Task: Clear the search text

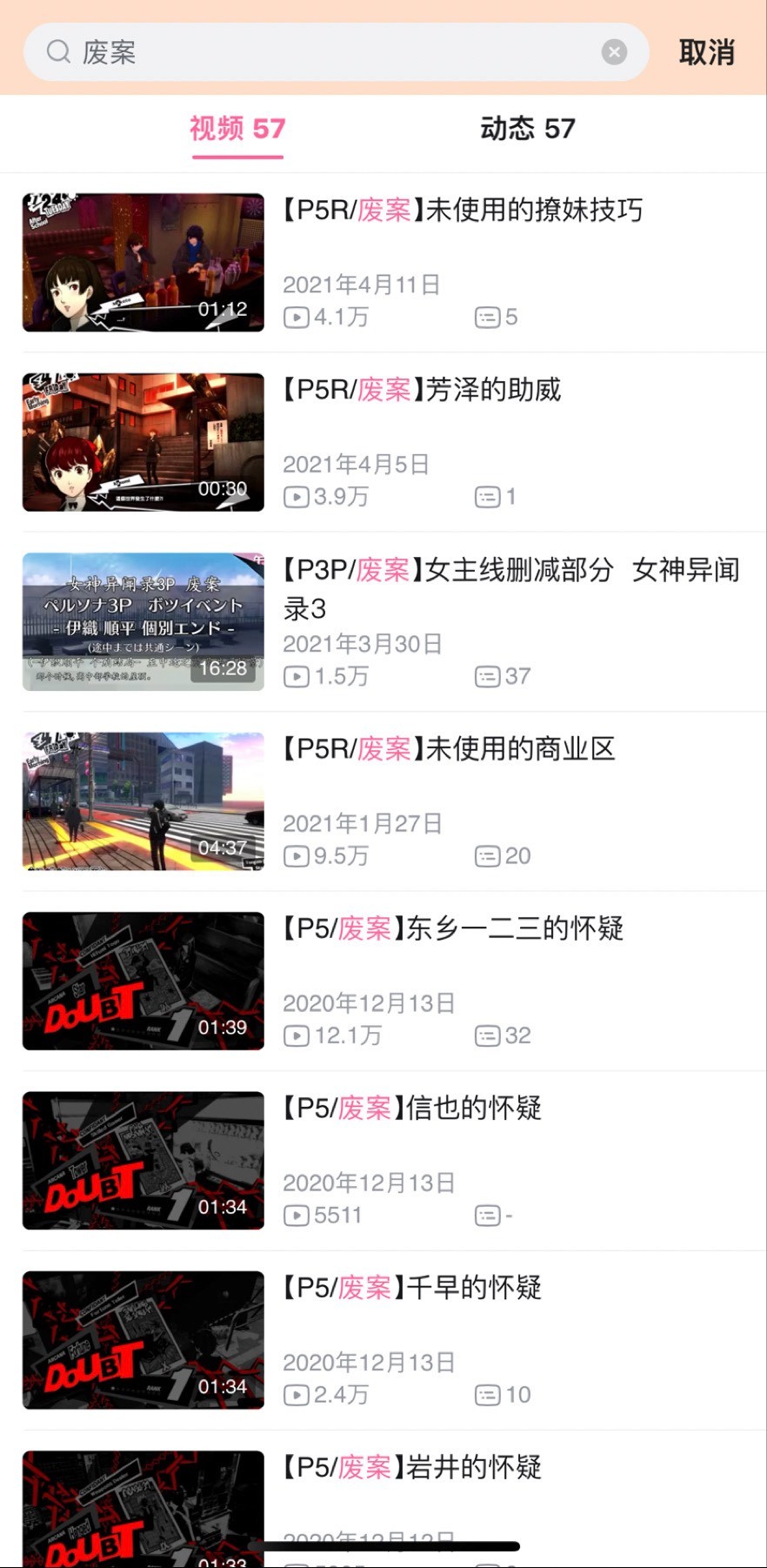Action: point(614,52)
